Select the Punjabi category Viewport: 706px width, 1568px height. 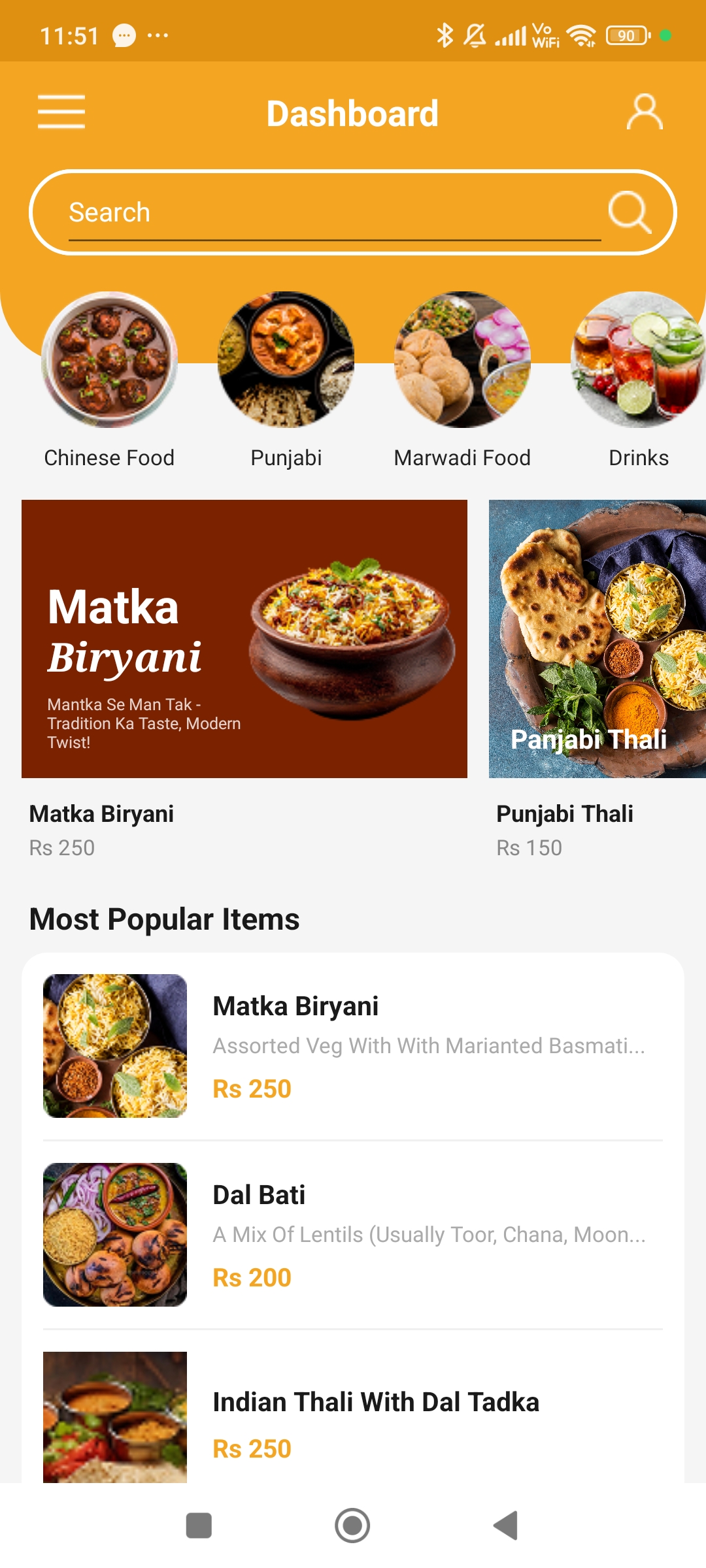pyautogui.click(x=286, y=380)
